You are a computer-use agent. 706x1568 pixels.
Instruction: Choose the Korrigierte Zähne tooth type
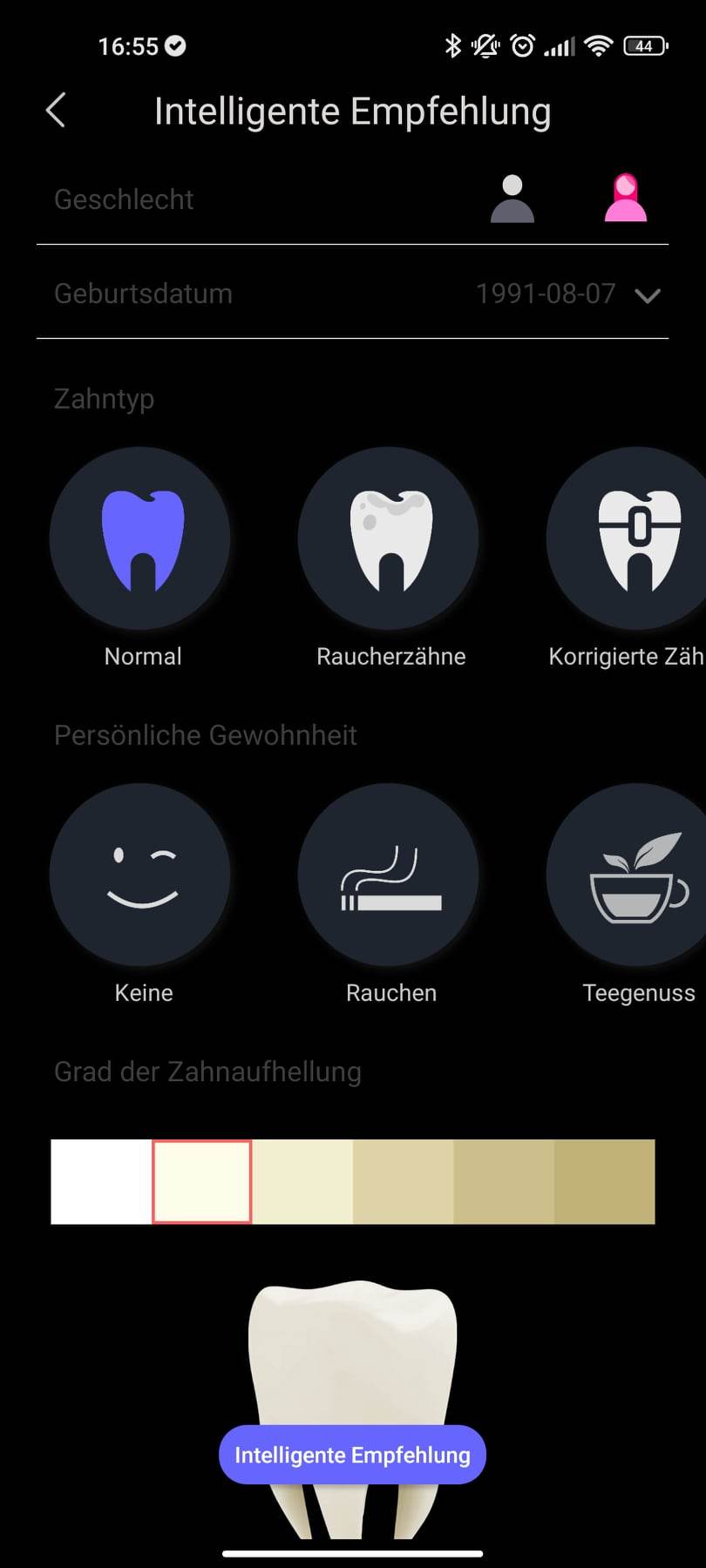click(627, 538)
